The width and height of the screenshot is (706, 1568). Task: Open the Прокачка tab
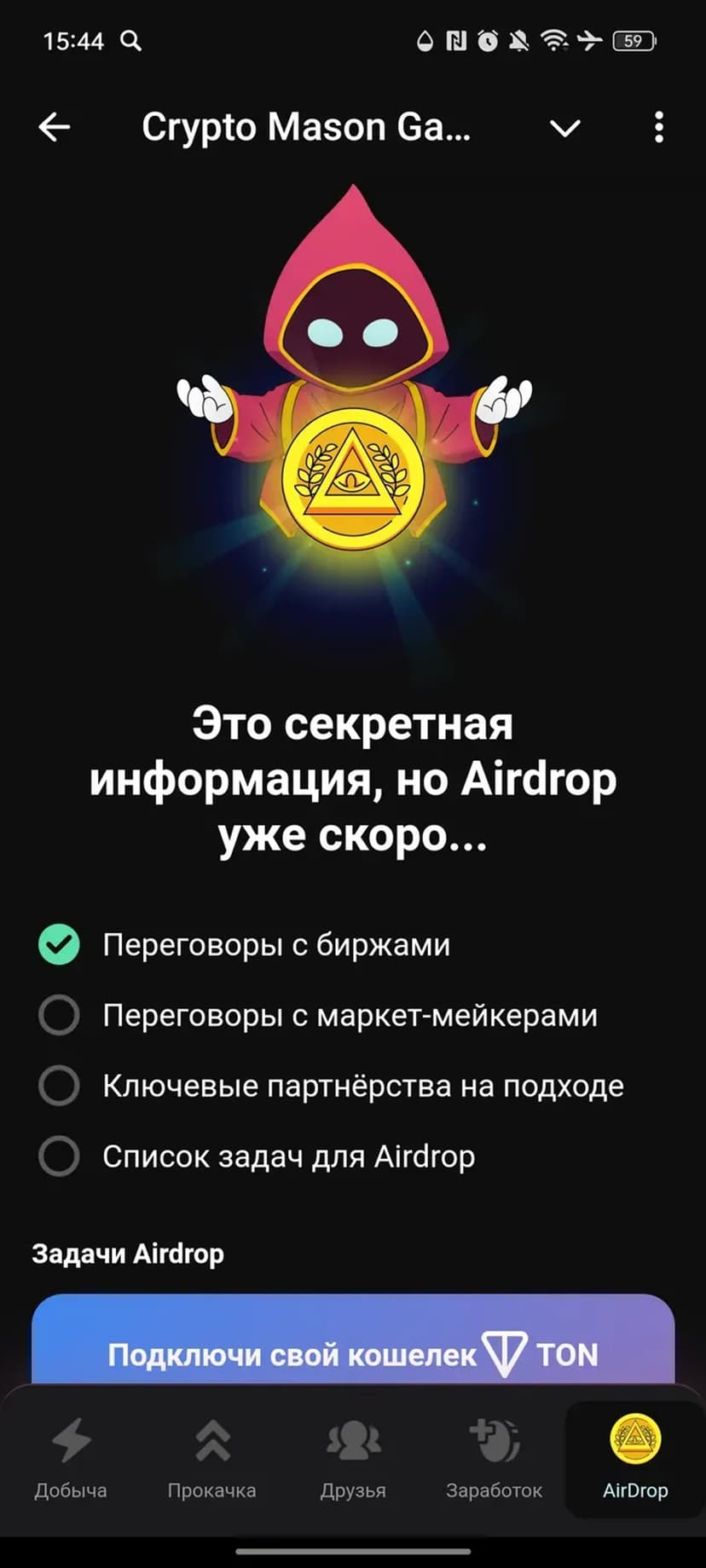coord(212,1459)
